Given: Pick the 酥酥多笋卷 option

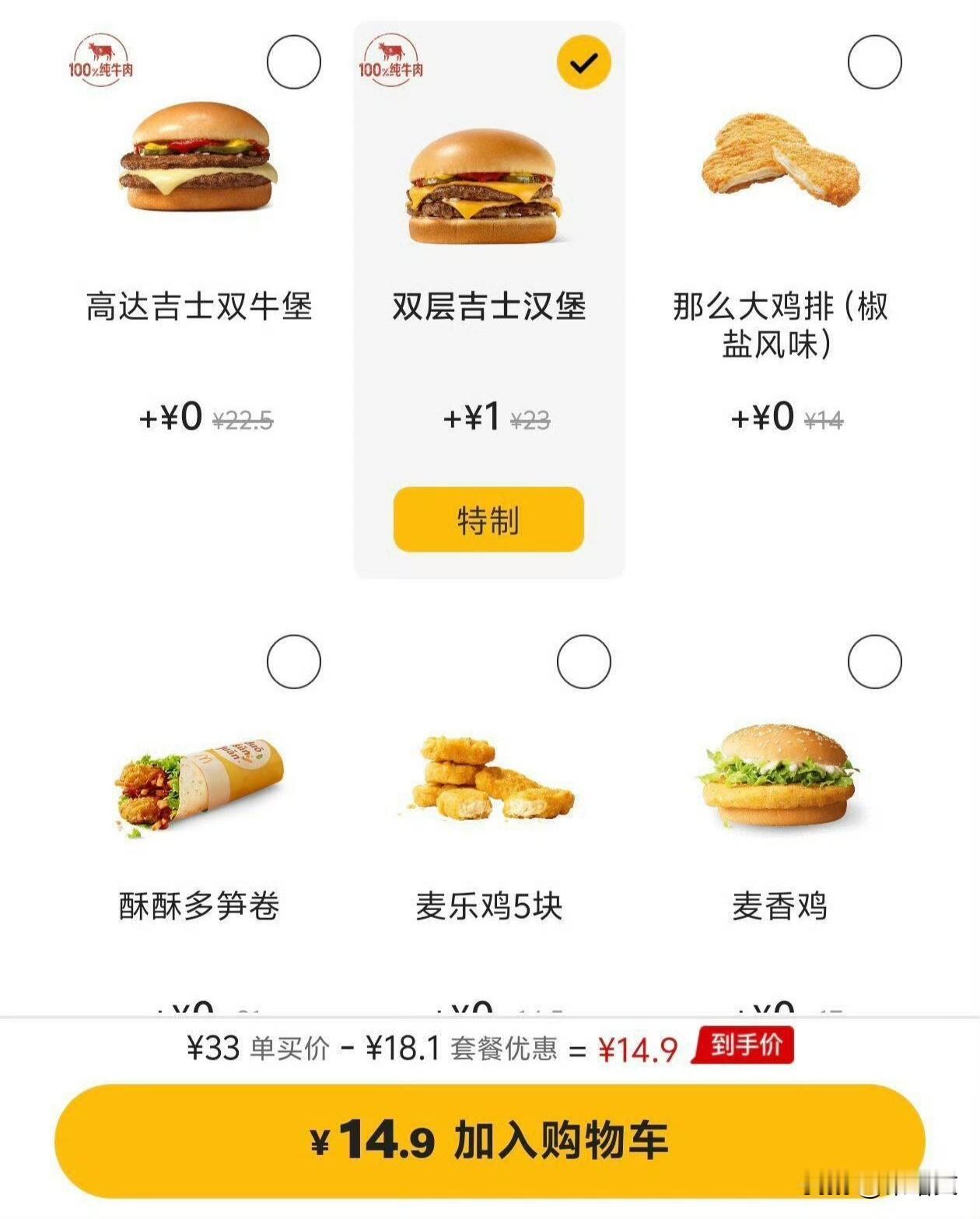Looking at the screenshot, I should (293, 662).
